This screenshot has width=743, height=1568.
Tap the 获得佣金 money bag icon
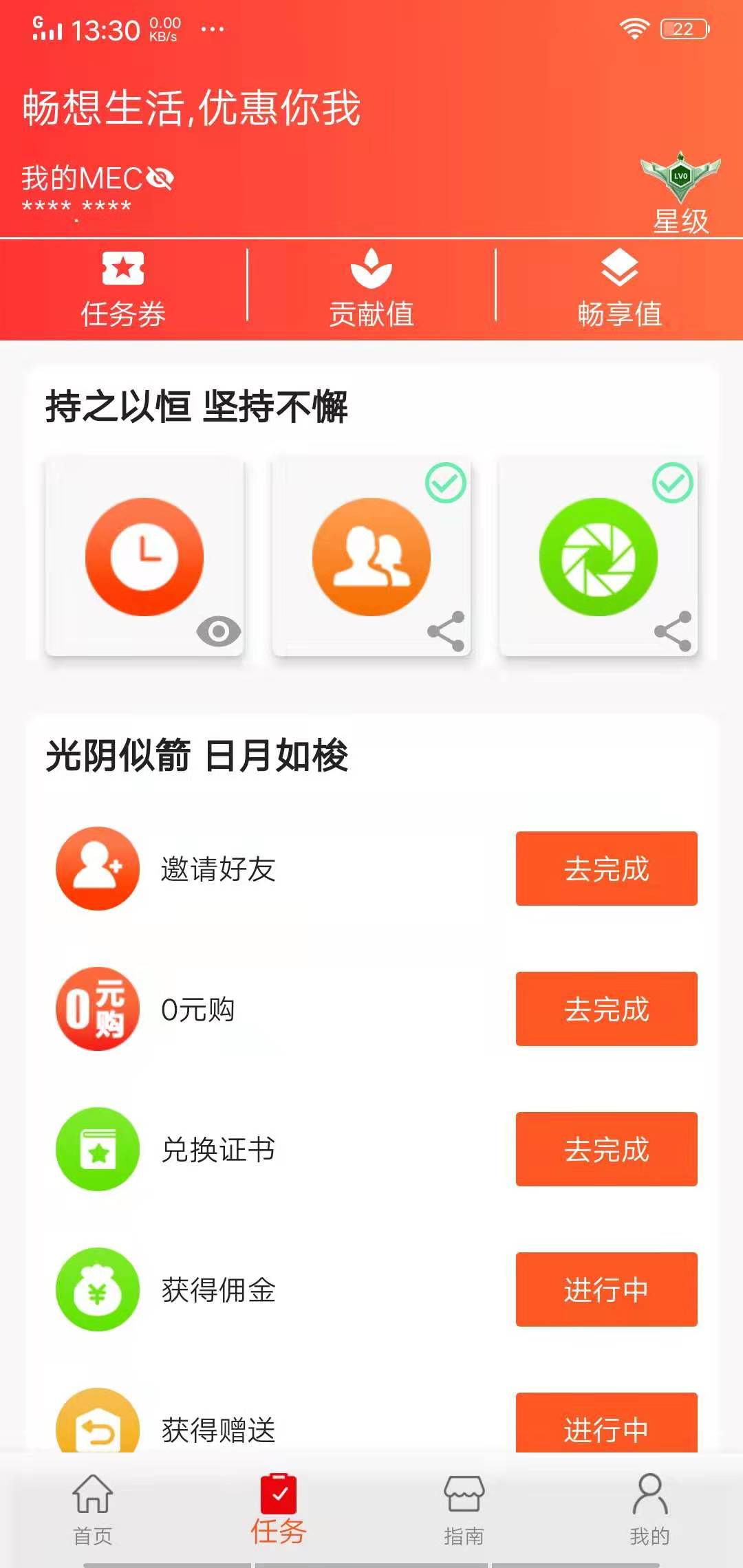click(x=97, y=1290)
